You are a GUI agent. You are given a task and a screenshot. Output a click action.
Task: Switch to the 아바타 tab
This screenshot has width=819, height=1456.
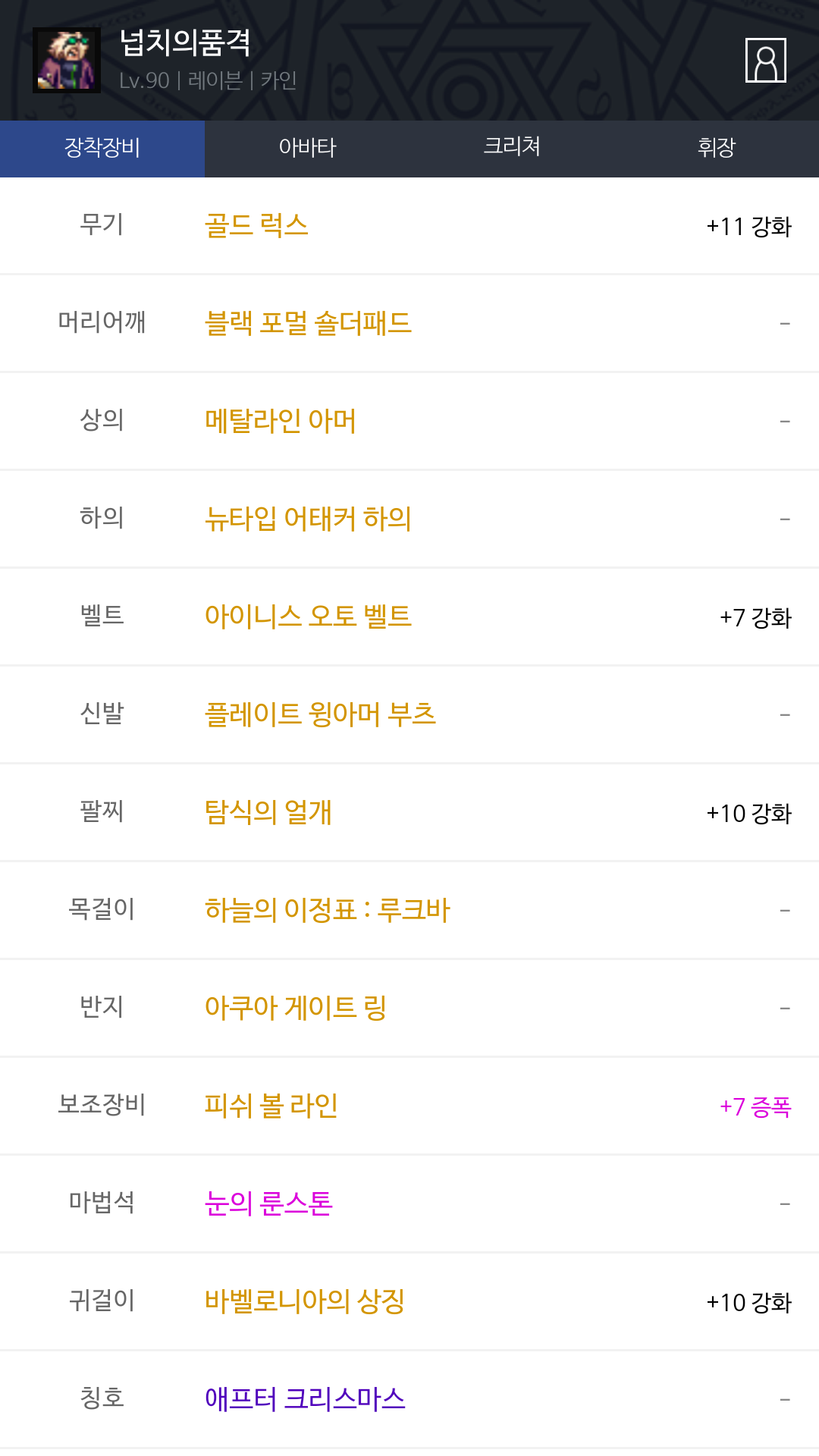pos(307,148)
